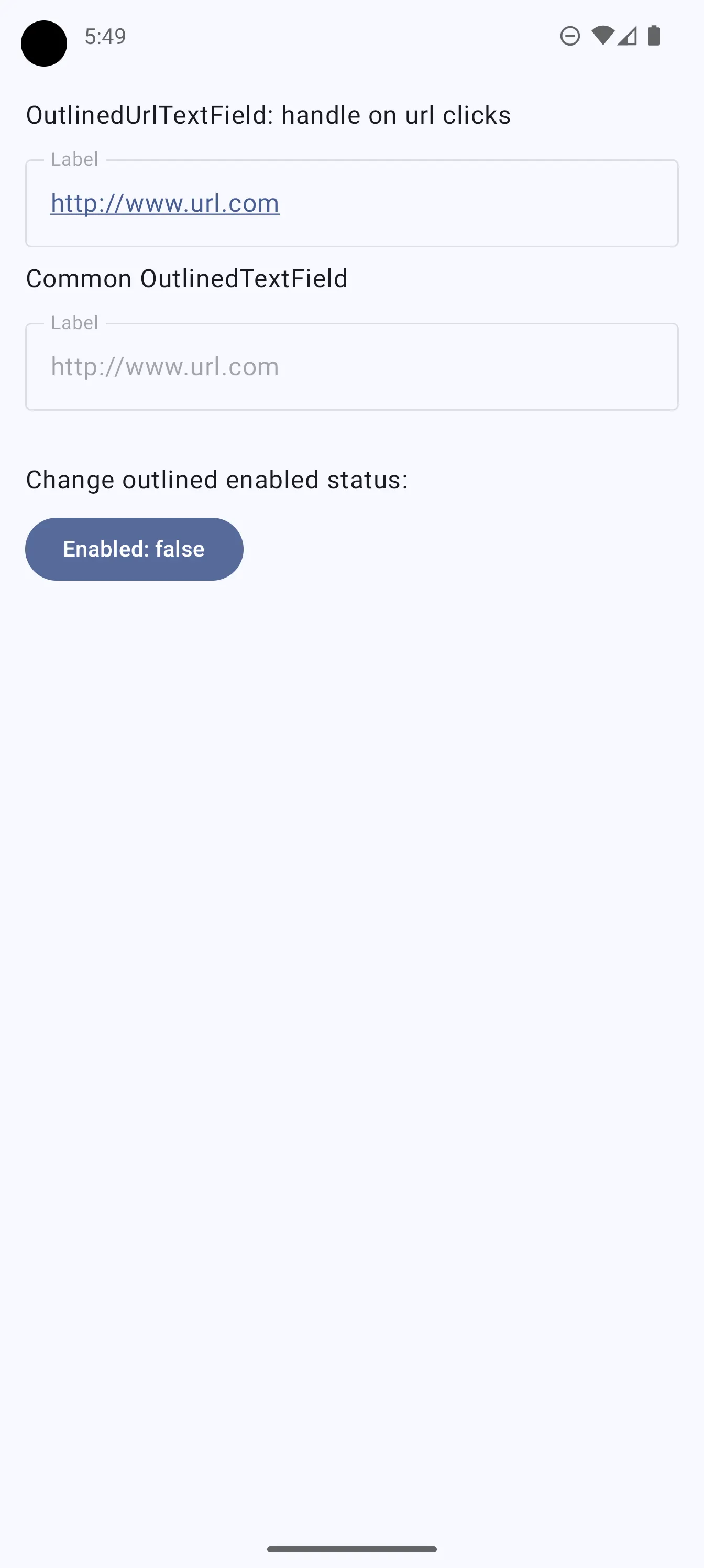Tap the Common OutlinedTextField heading
This screenshot has height=1568, width=704.
click(x=187, y=278)
